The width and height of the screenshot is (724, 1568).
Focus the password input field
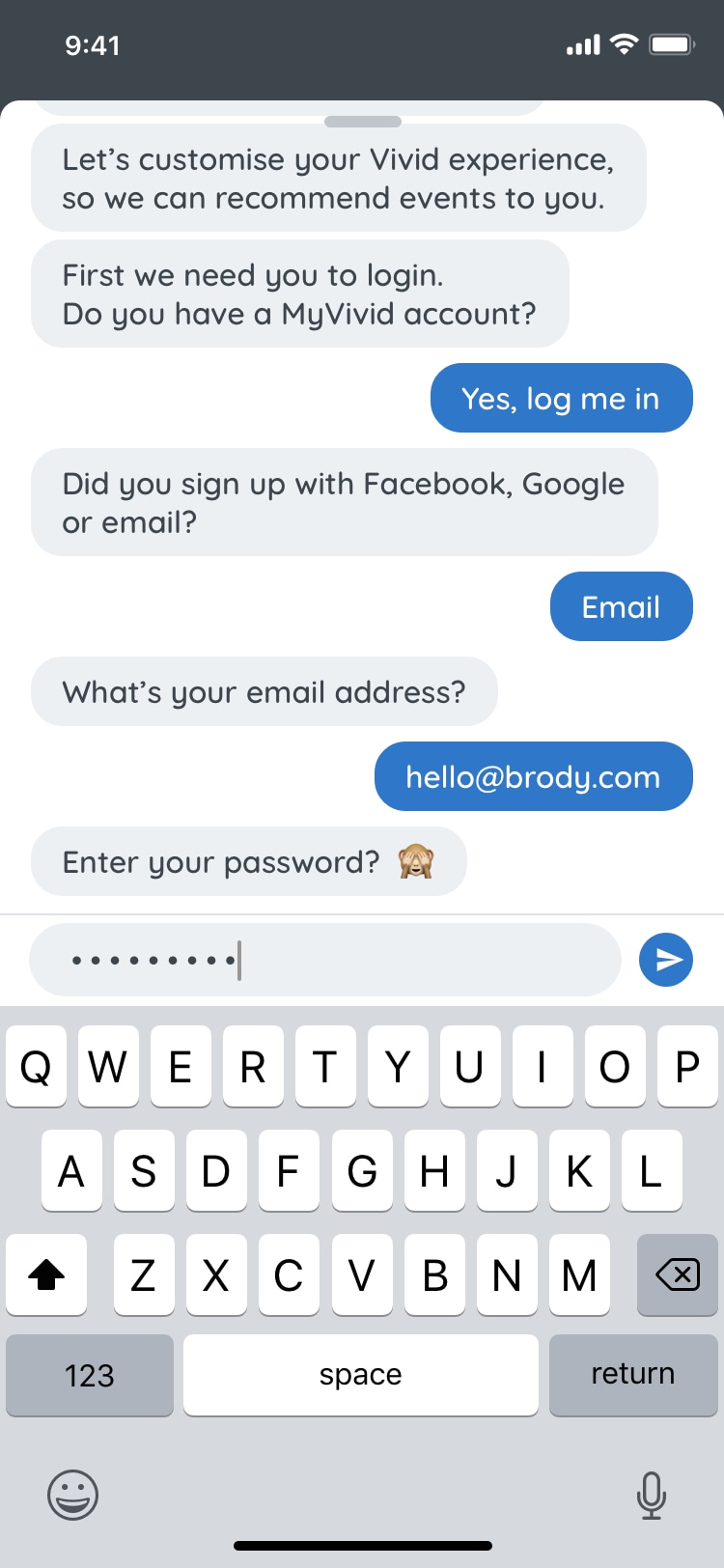[325, 960]
